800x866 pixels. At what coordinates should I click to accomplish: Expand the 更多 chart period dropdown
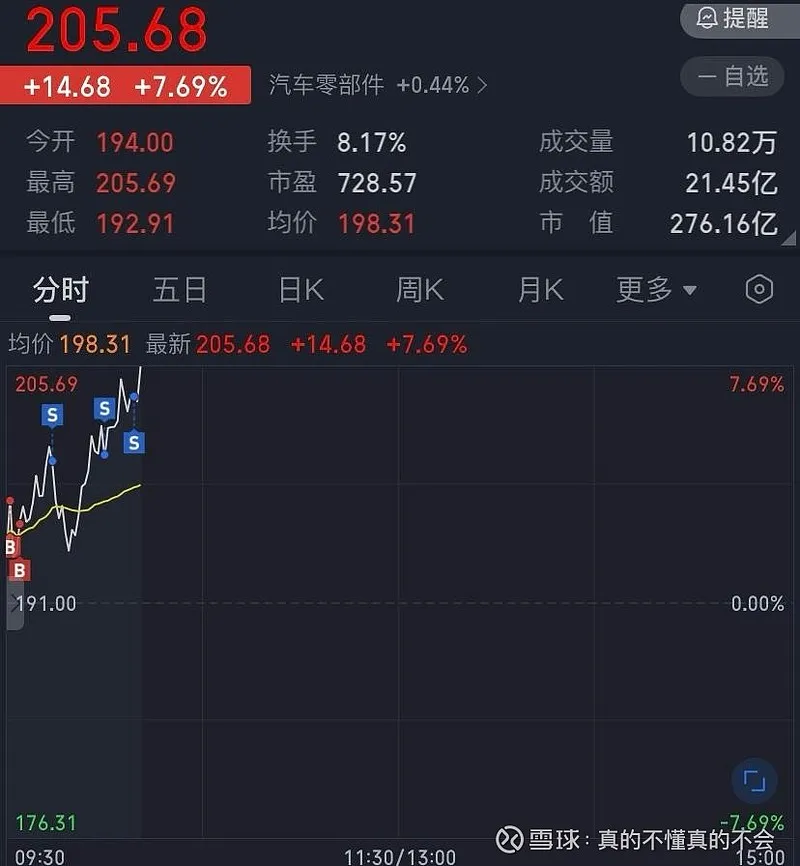656,290
